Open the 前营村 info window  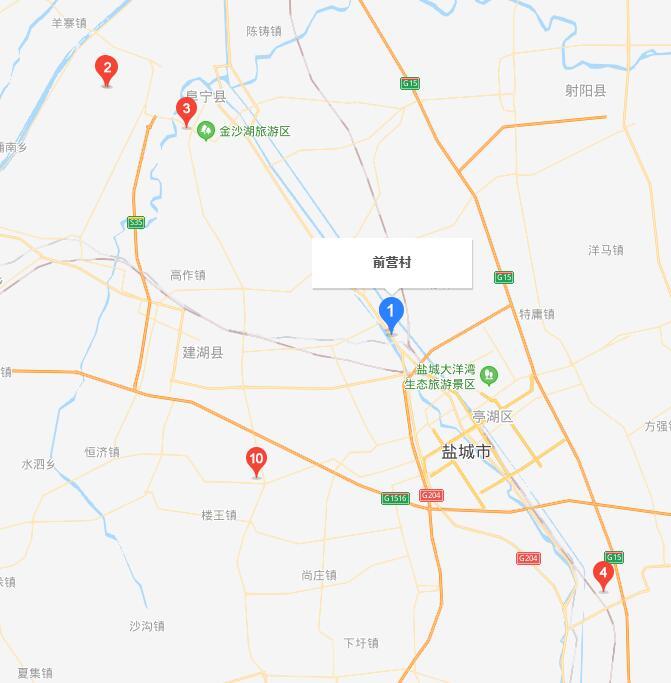point(391,263)
